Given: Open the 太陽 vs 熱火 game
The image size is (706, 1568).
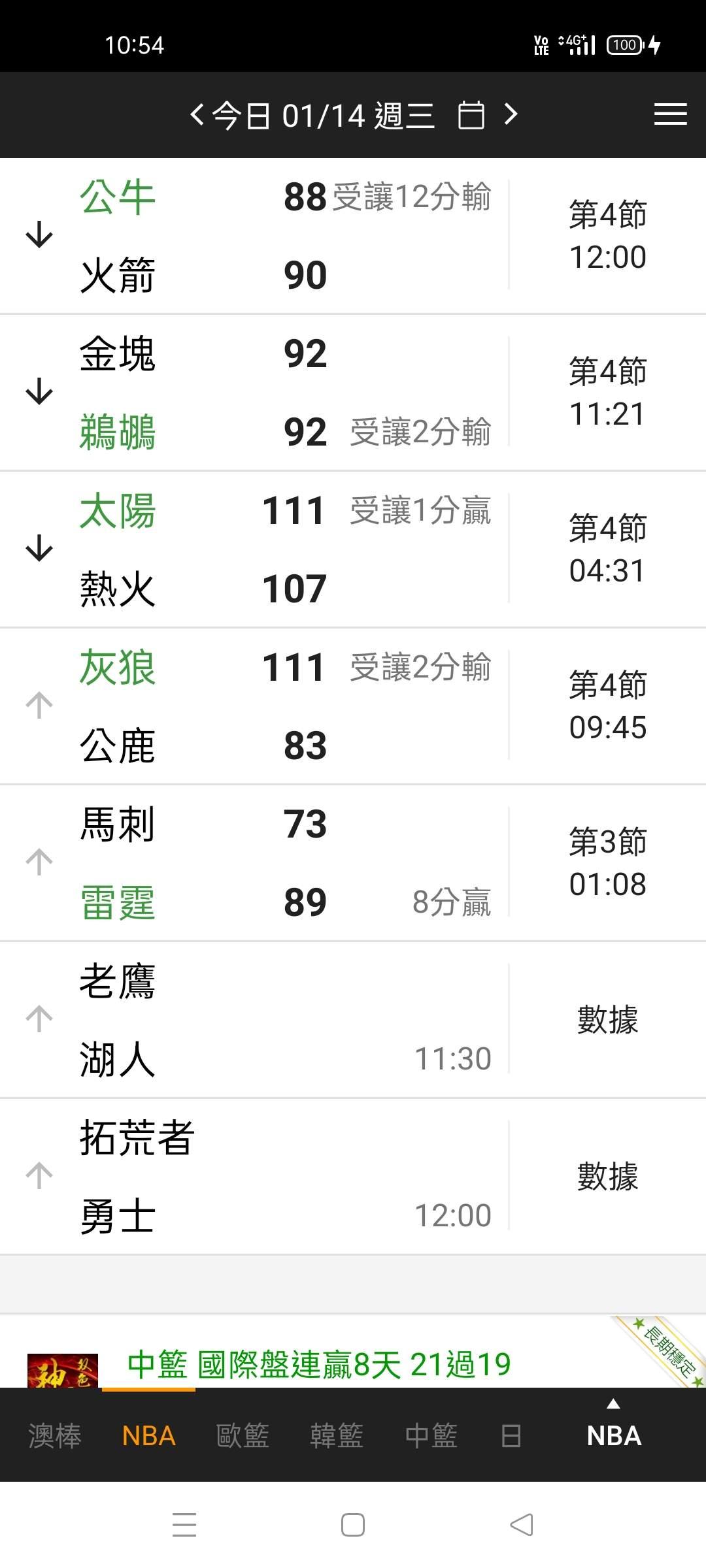Looking at the screenshot, I should coord(353,549).
